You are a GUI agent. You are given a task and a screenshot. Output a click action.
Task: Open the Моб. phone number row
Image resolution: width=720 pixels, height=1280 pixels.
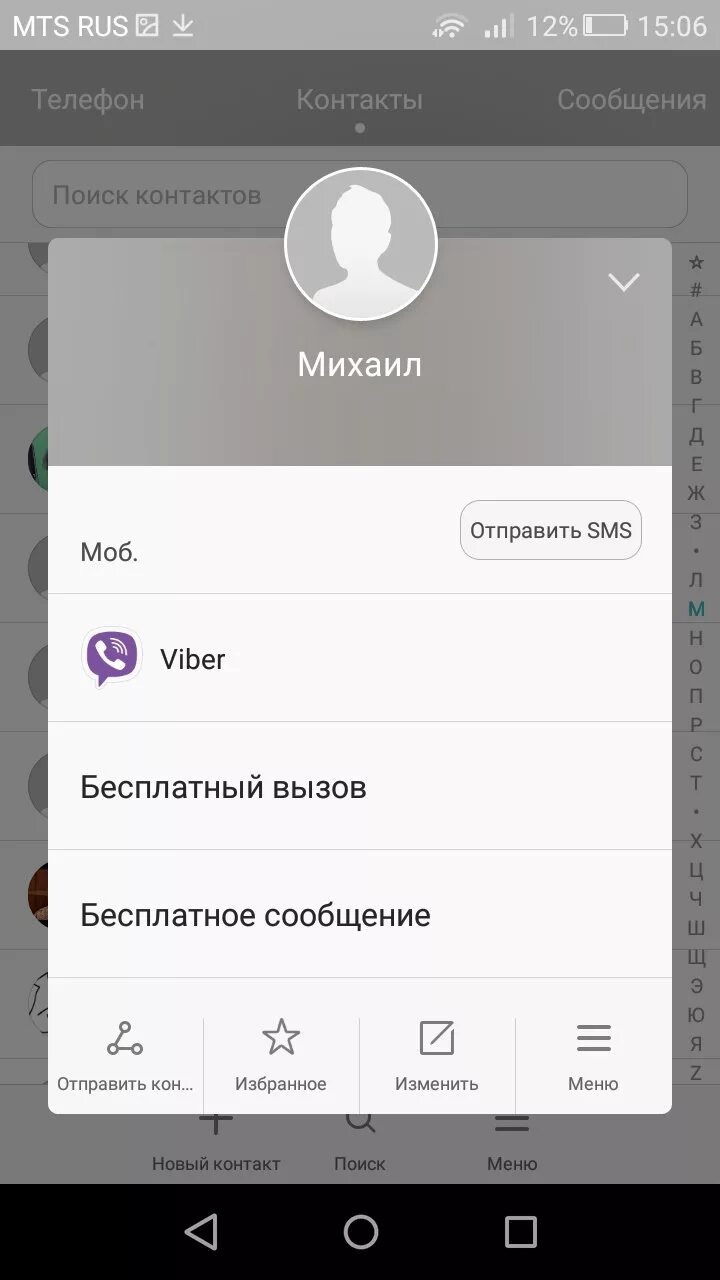click(250, 551)
